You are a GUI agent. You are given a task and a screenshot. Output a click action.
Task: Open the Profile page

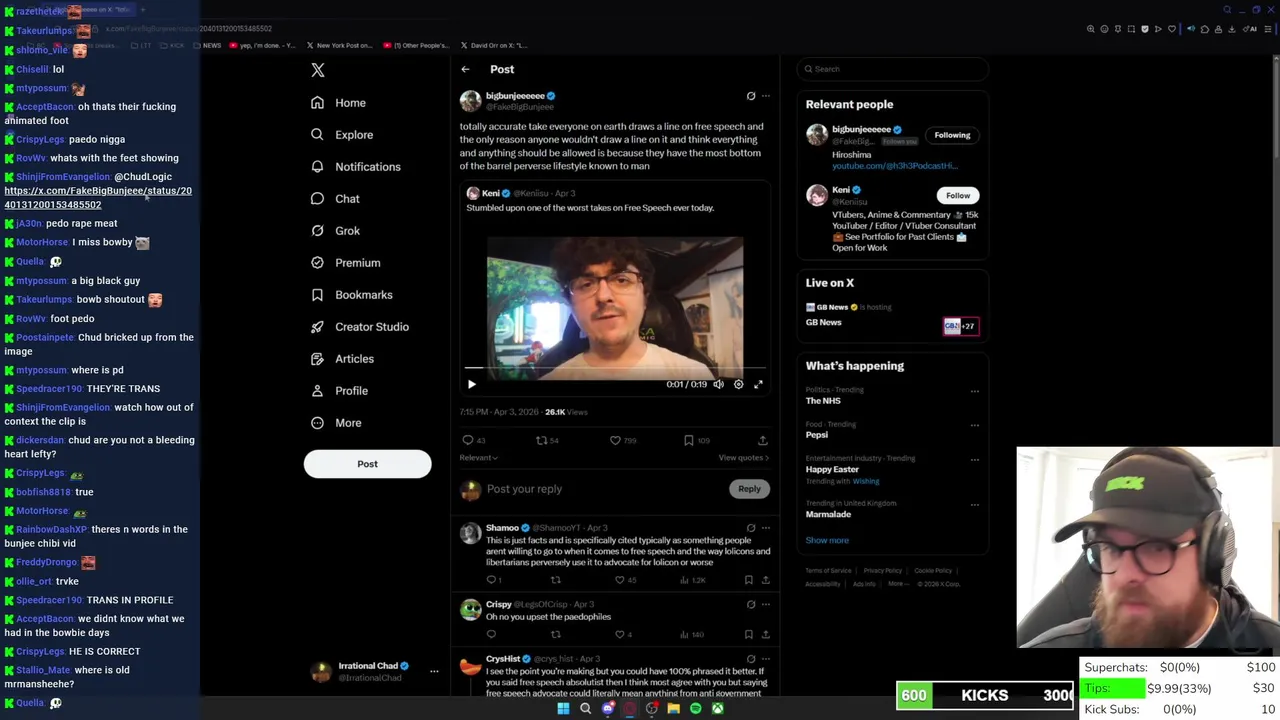click(351, 391)
